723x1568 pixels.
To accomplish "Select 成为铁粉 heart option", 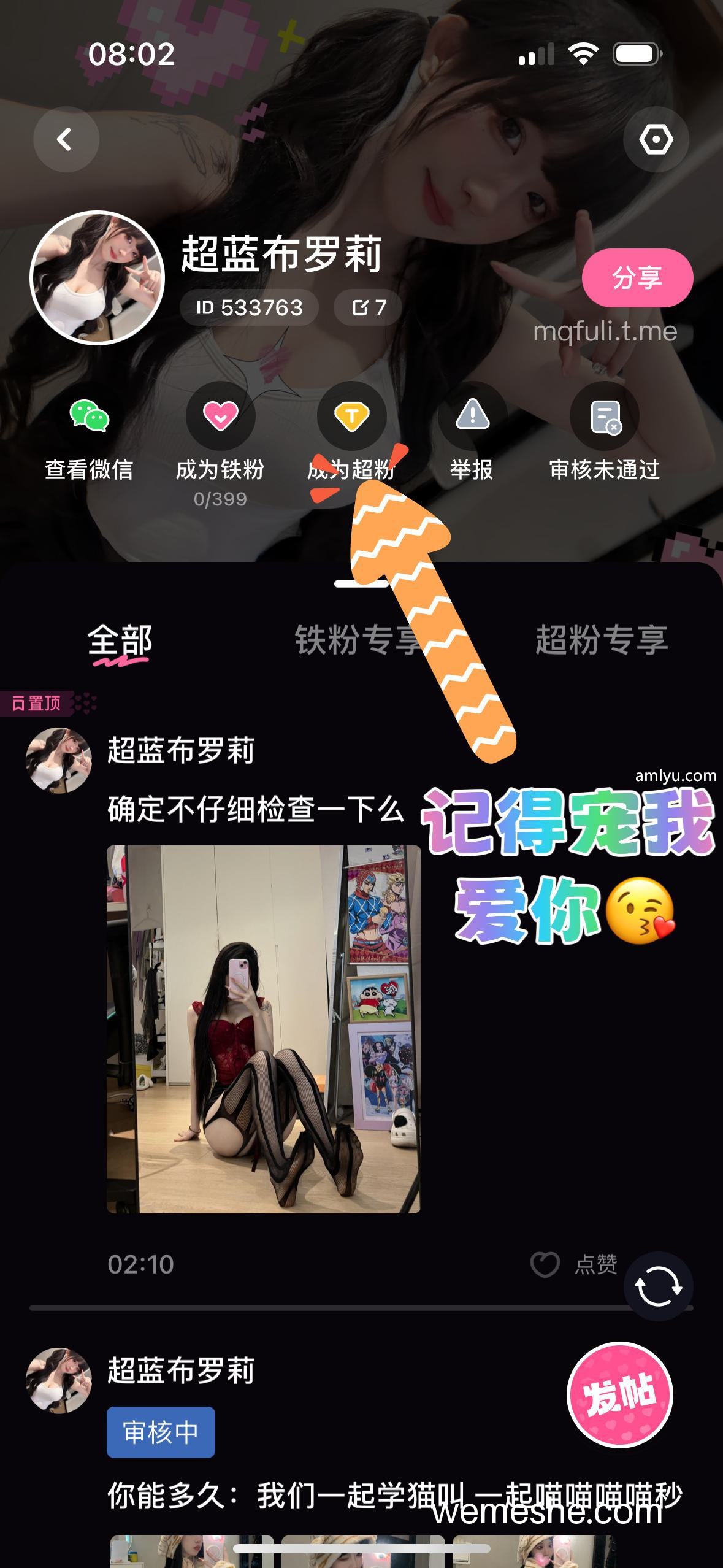I will 220,445.
